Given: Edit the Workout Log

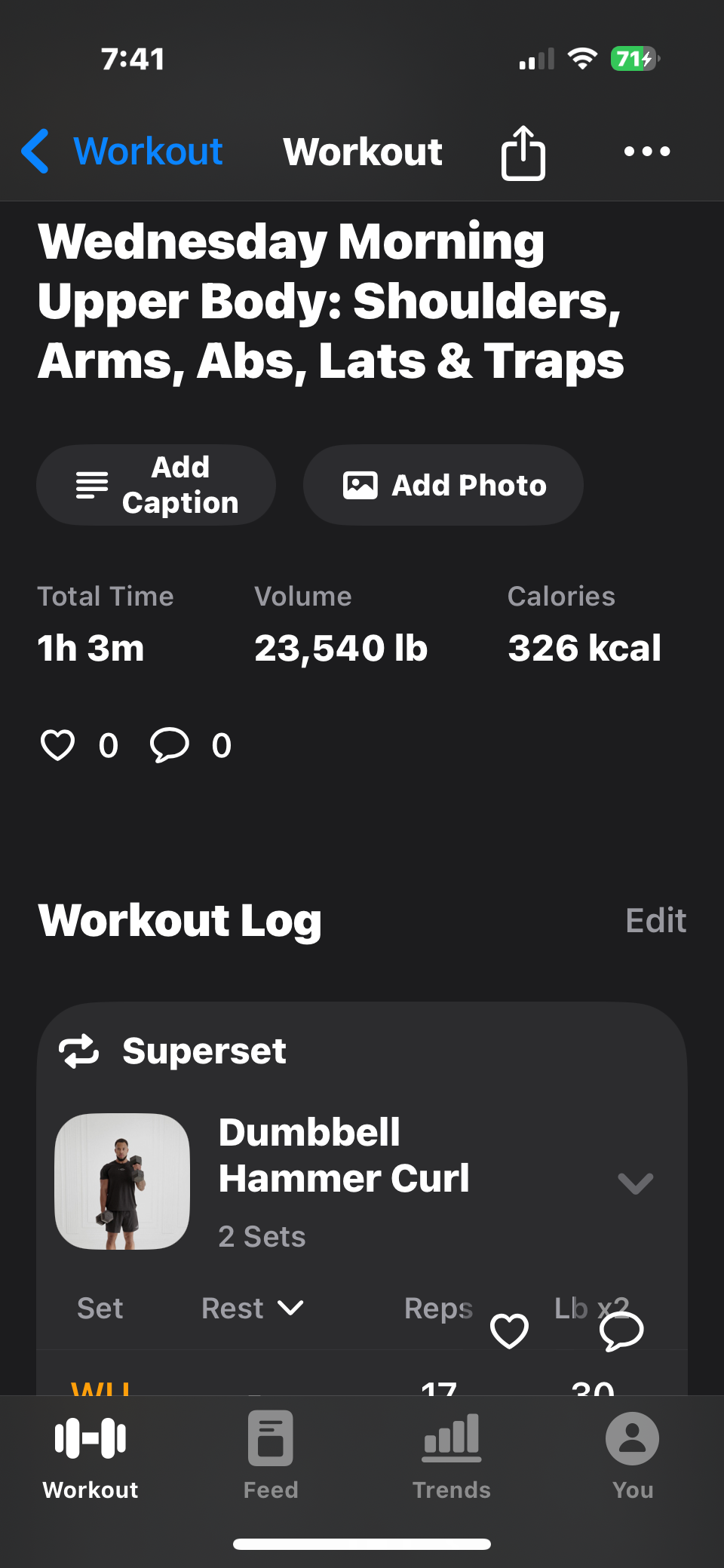Looking at the screenshot, I should point(655,920).
